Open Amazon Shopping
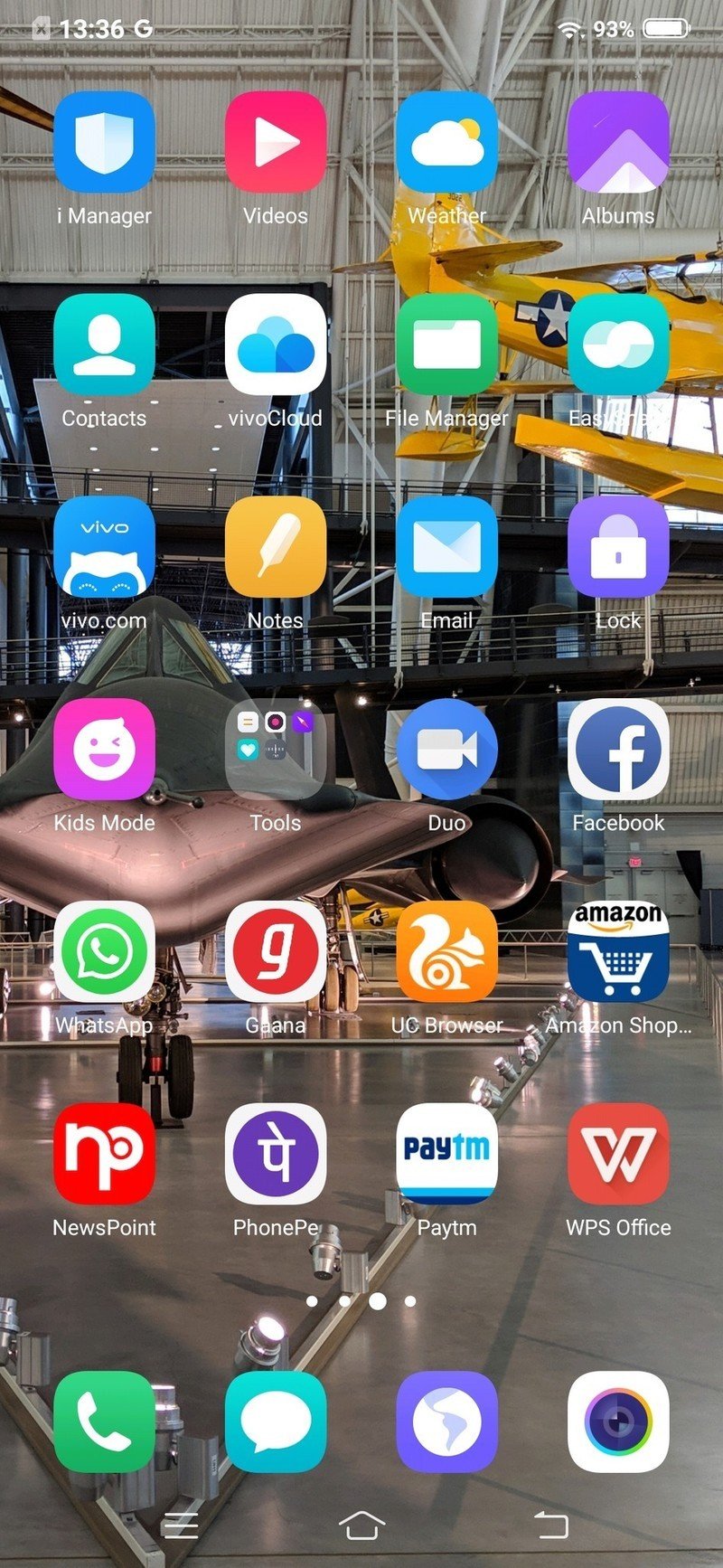The width and height of the screenshot is (723, 1568). 618,951
